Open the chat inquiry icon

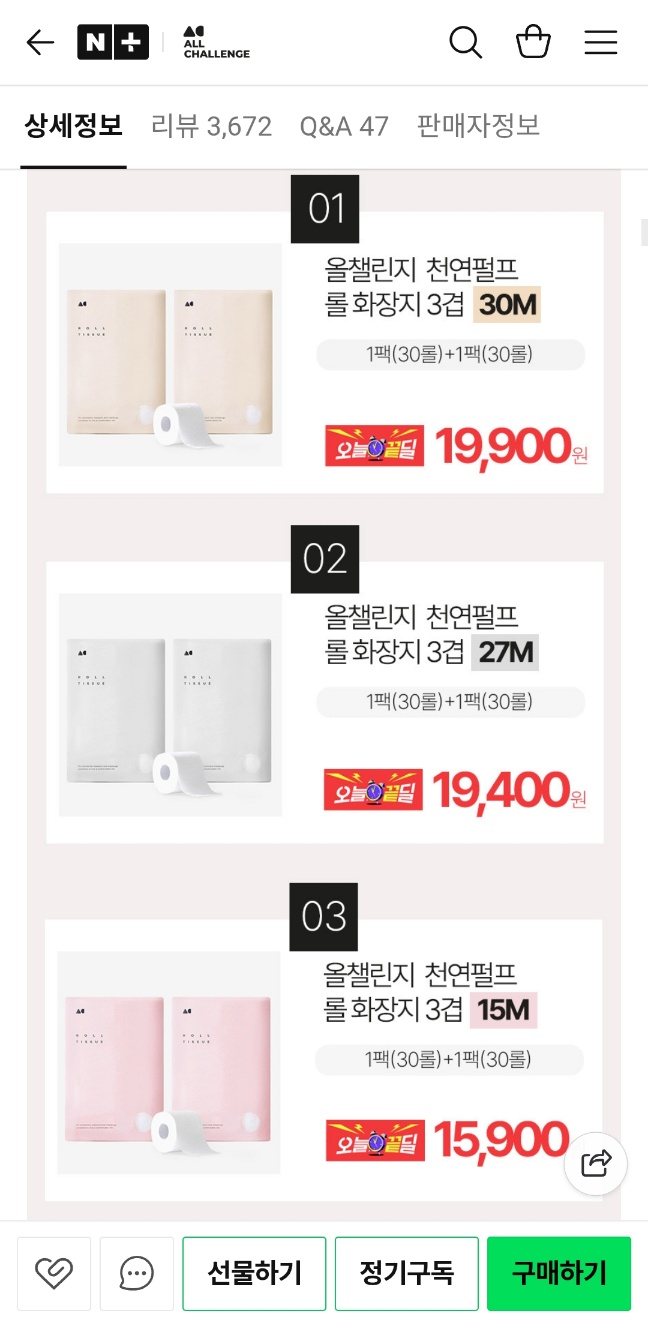[x=137, y=1273]
